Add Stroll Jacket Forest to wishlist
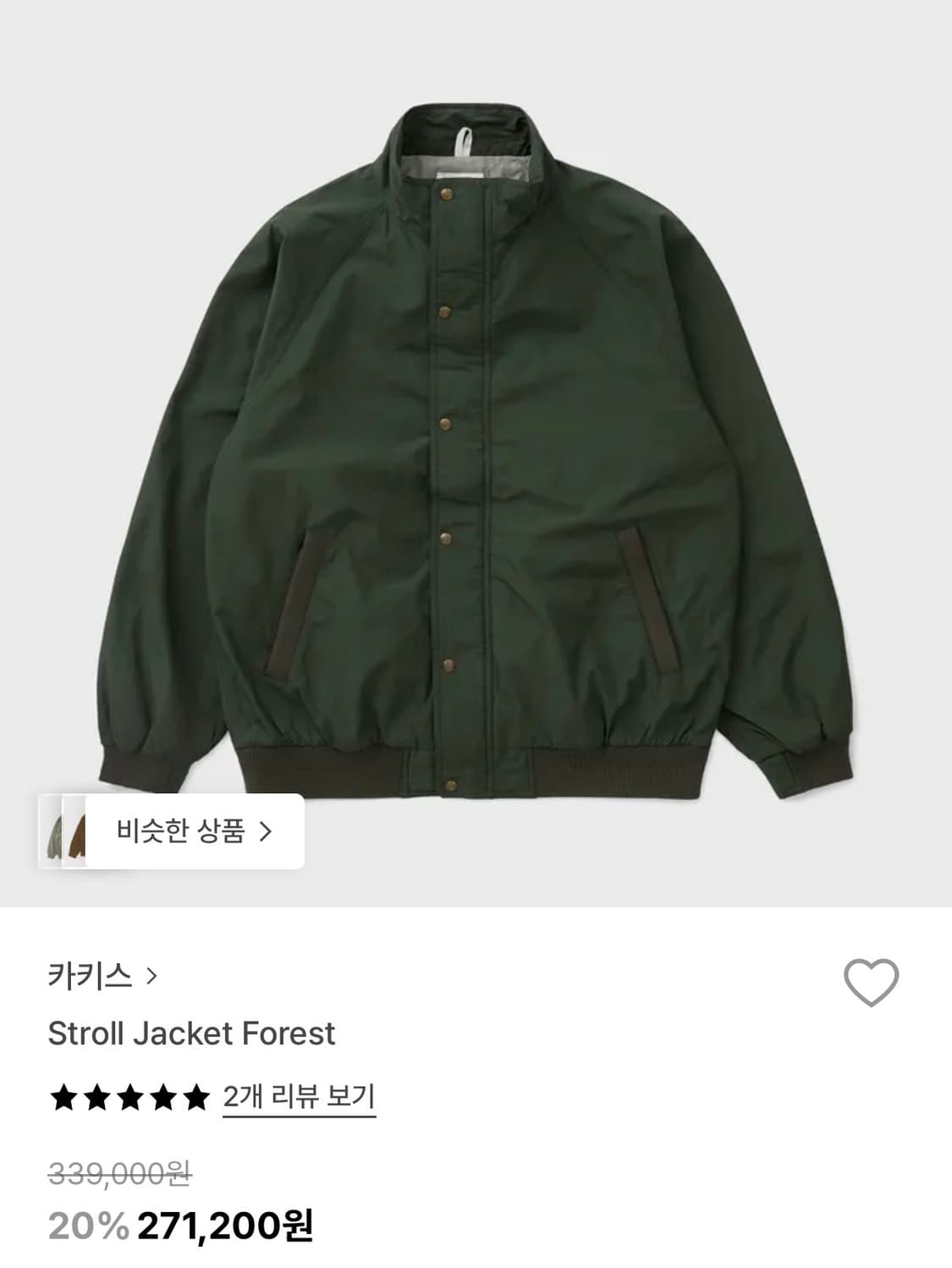 tap(871, 983)
